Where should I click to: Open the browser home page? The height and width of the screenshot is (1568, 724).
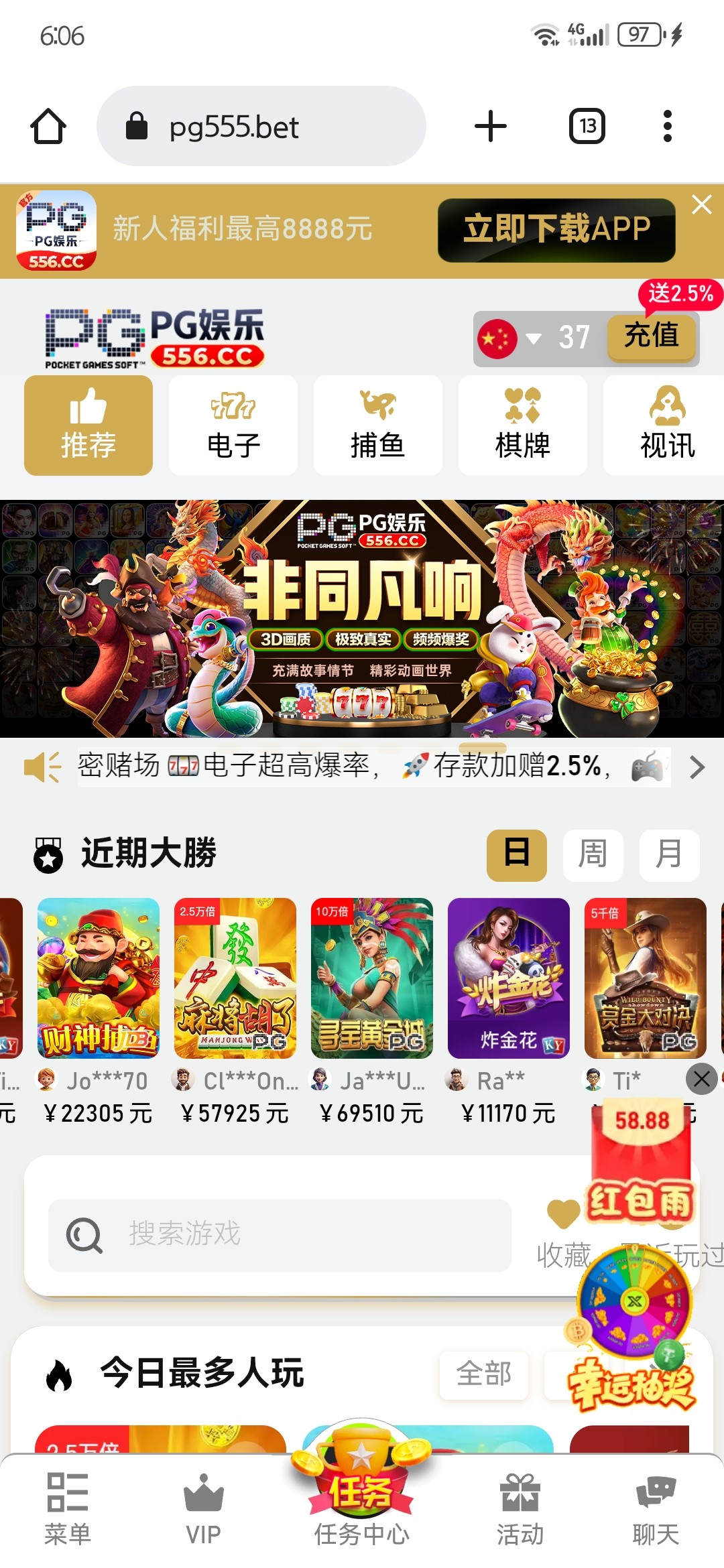[x=48, y=126]
